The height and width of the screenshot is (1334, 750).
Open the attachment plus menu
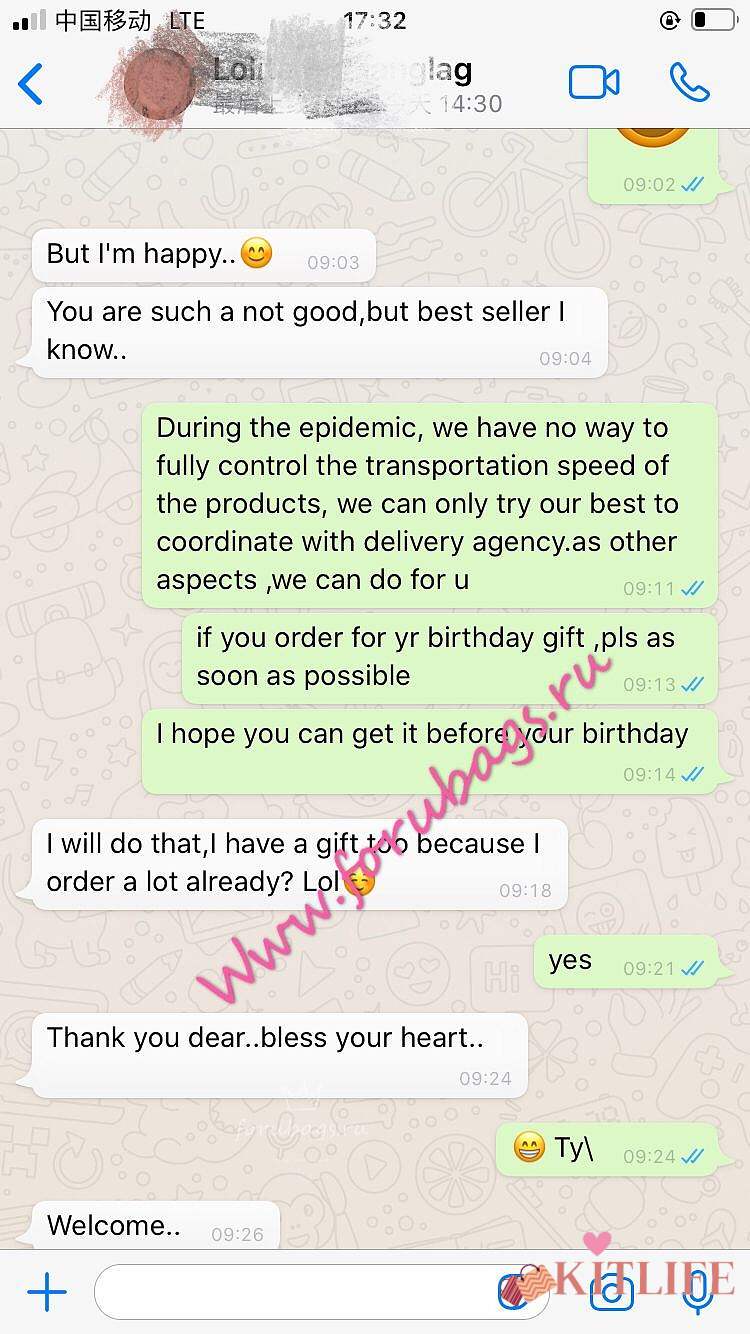(x=47, y=1293)
